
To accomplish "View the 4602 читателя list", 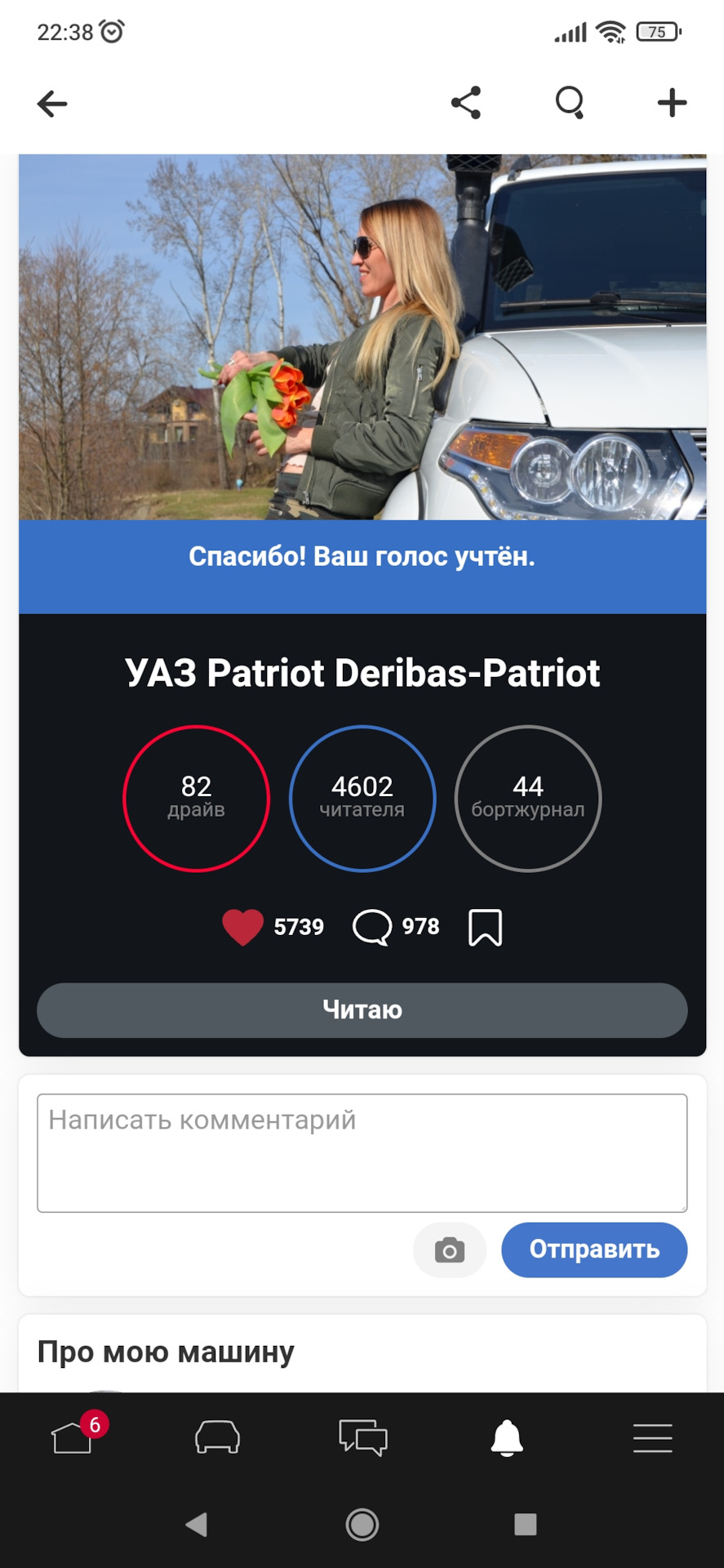I will pos(362,798).
